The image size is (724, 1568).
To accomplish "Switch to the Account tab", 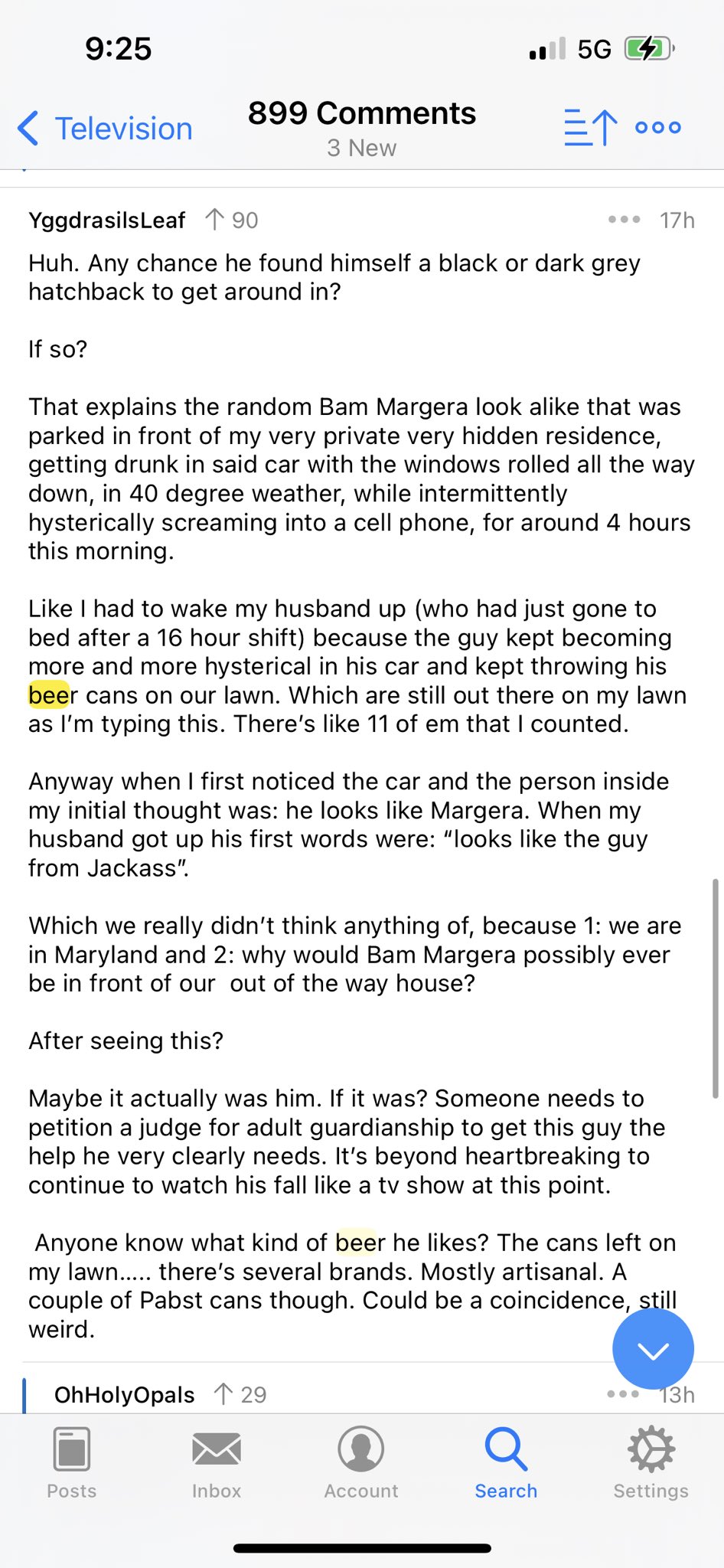I will [361, 1462].
